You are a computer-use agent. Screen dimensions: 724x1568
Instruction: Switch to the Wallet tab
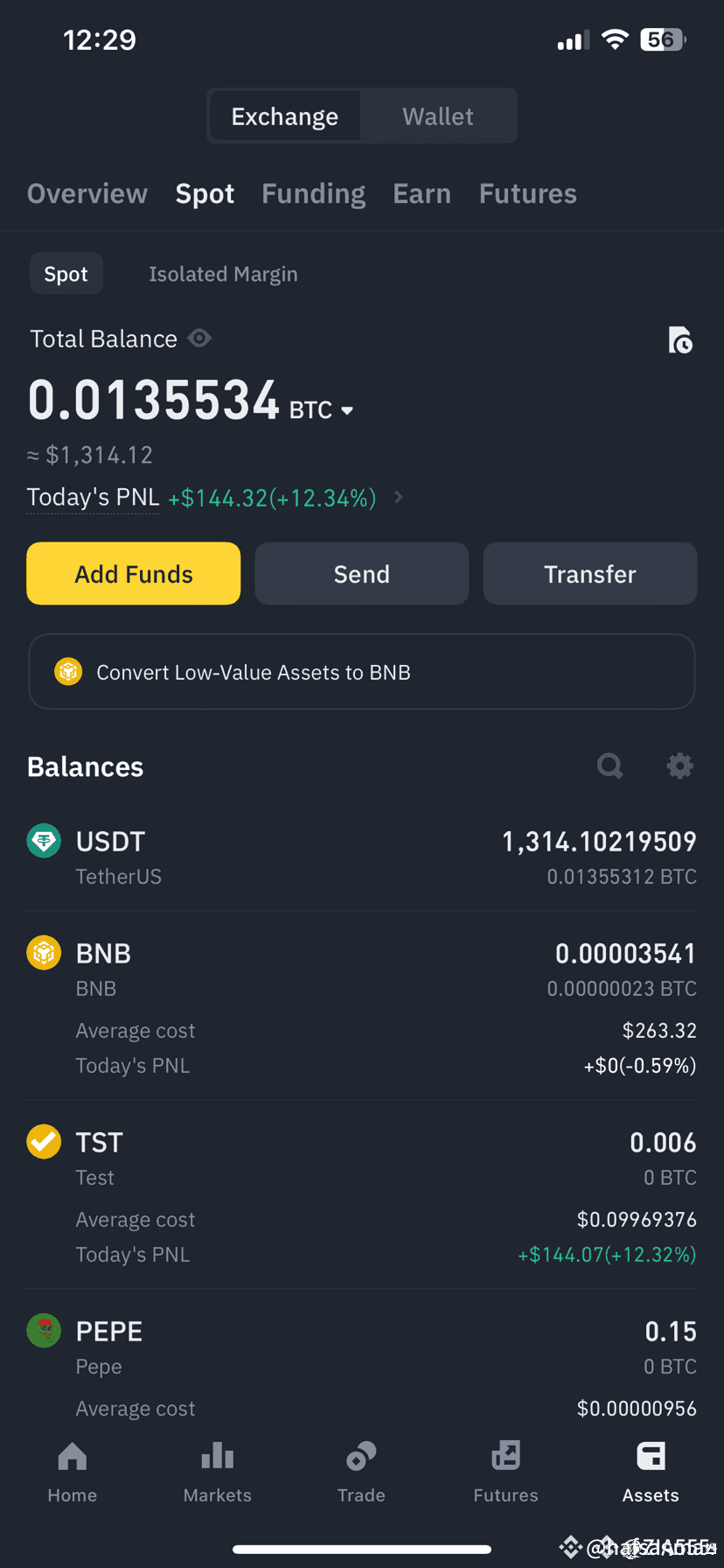[437, 115]
